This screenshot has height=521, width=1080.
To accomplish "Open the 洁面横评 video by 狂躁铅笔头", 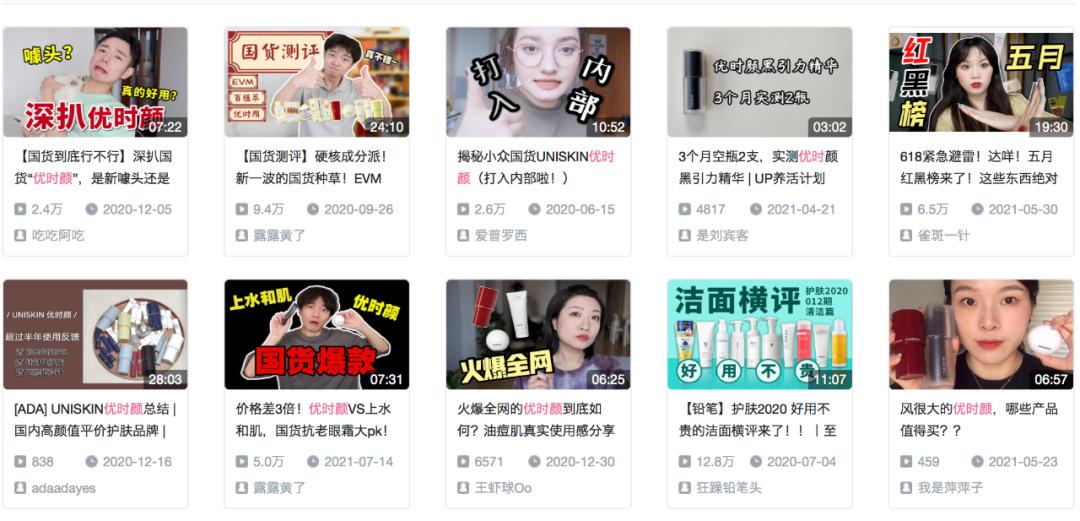I will click(760, 334).
